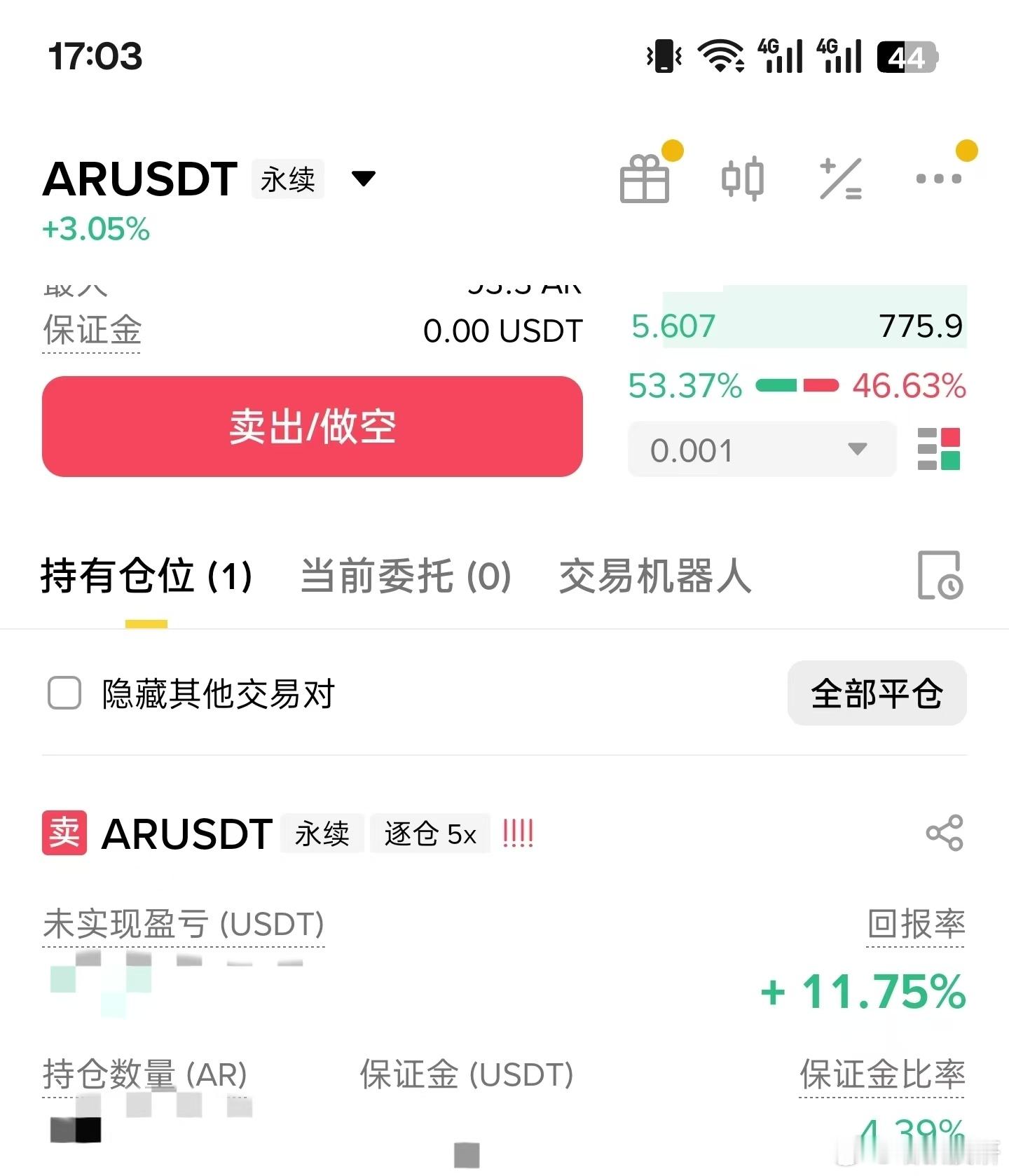Select the 持有仓位 tab
Screen dimensions: 1009x1176
point(146,577)
